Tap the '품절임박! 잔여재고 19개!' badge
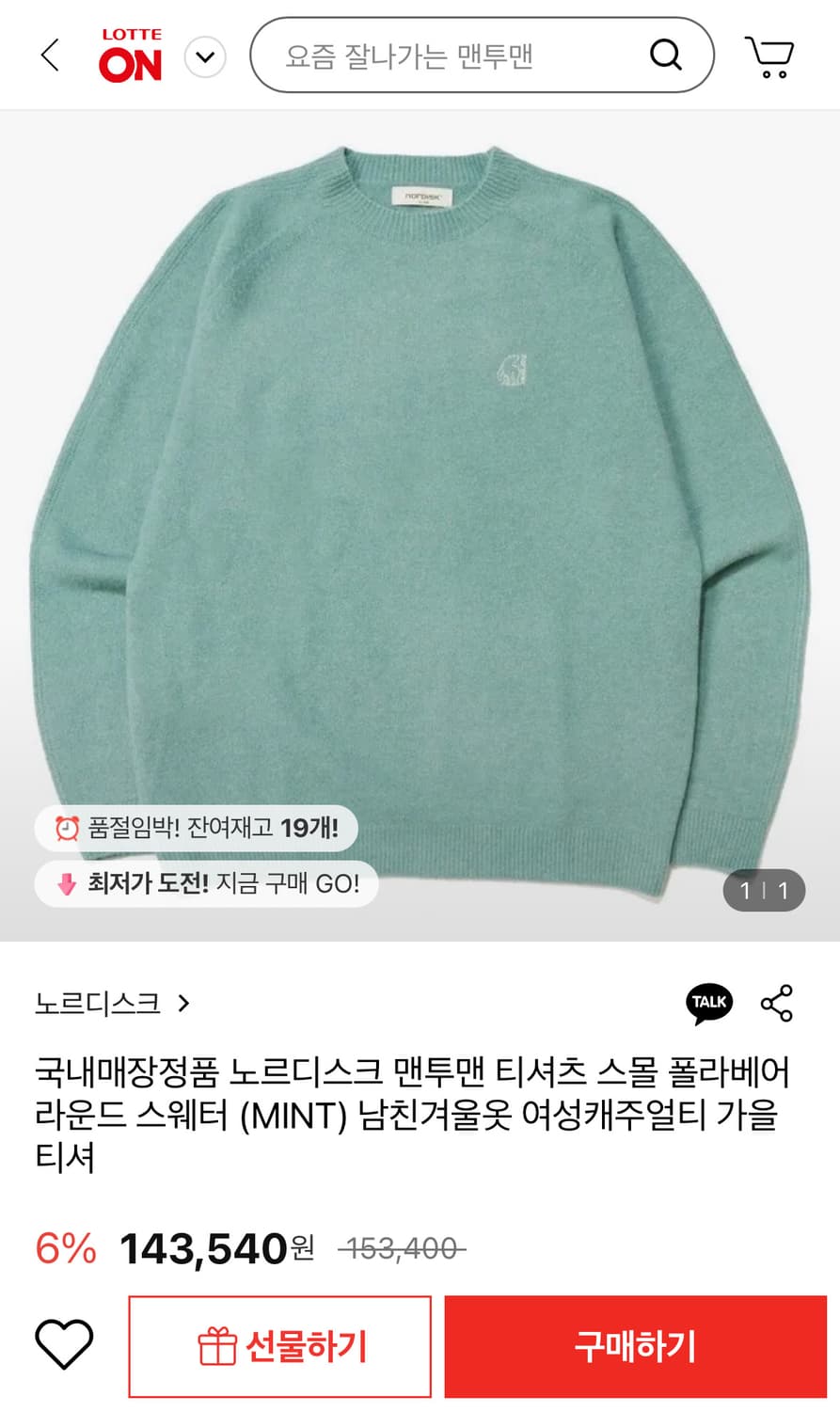The width and height of the screenshot is (840, 1411). click(x=196, y=829)
